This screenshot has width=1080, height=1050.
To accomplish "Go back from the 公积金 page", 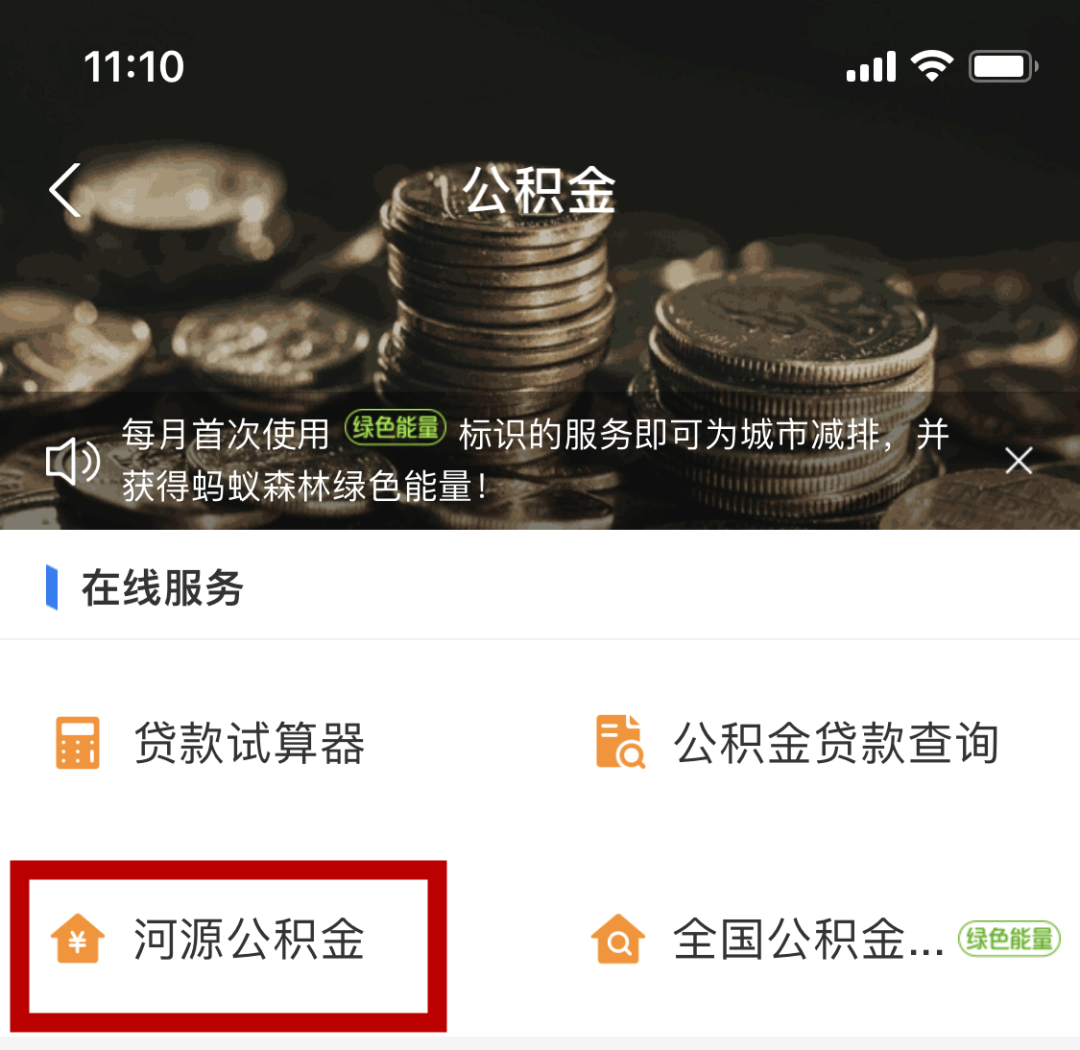I will coord(66,190).
